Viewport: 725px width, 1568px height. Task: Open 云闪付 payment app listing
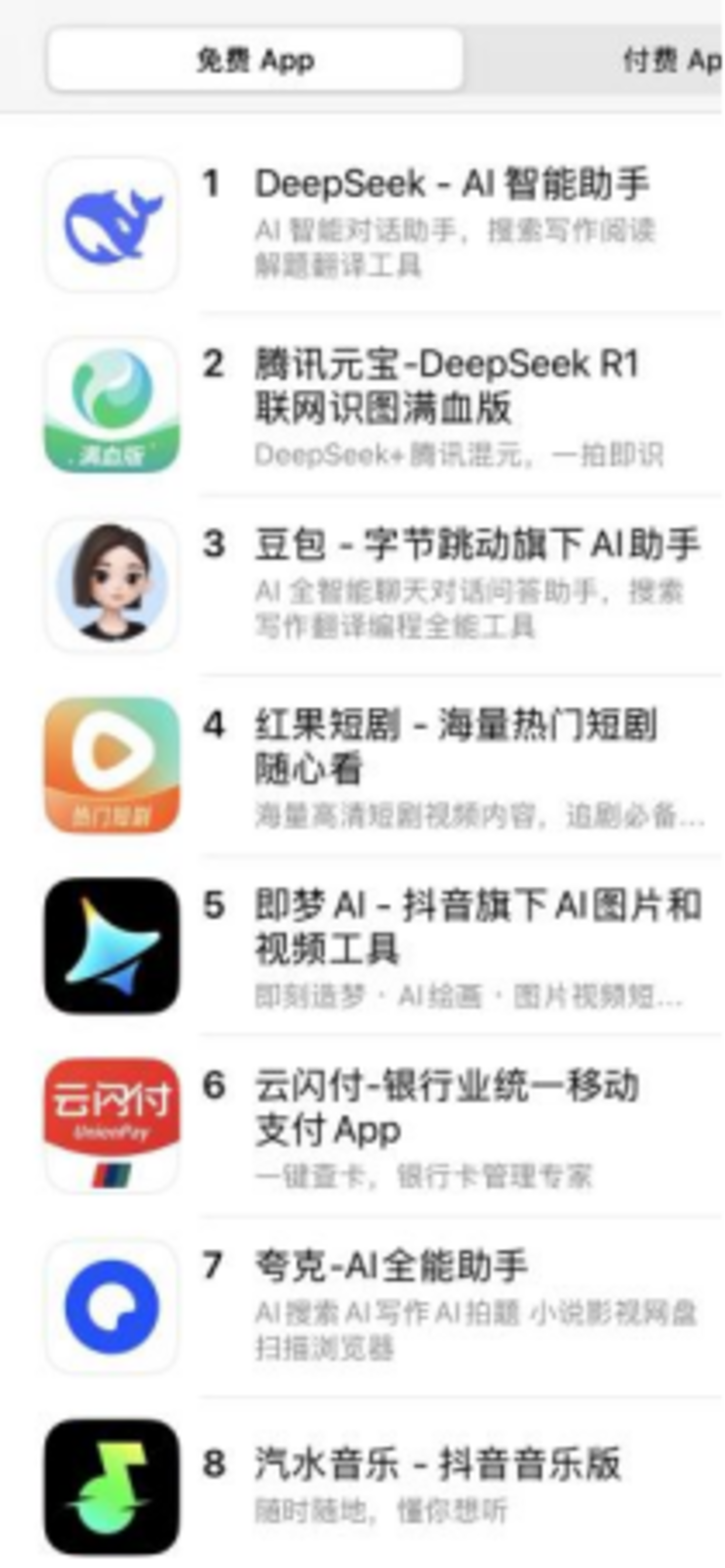tap(446, 1108)
